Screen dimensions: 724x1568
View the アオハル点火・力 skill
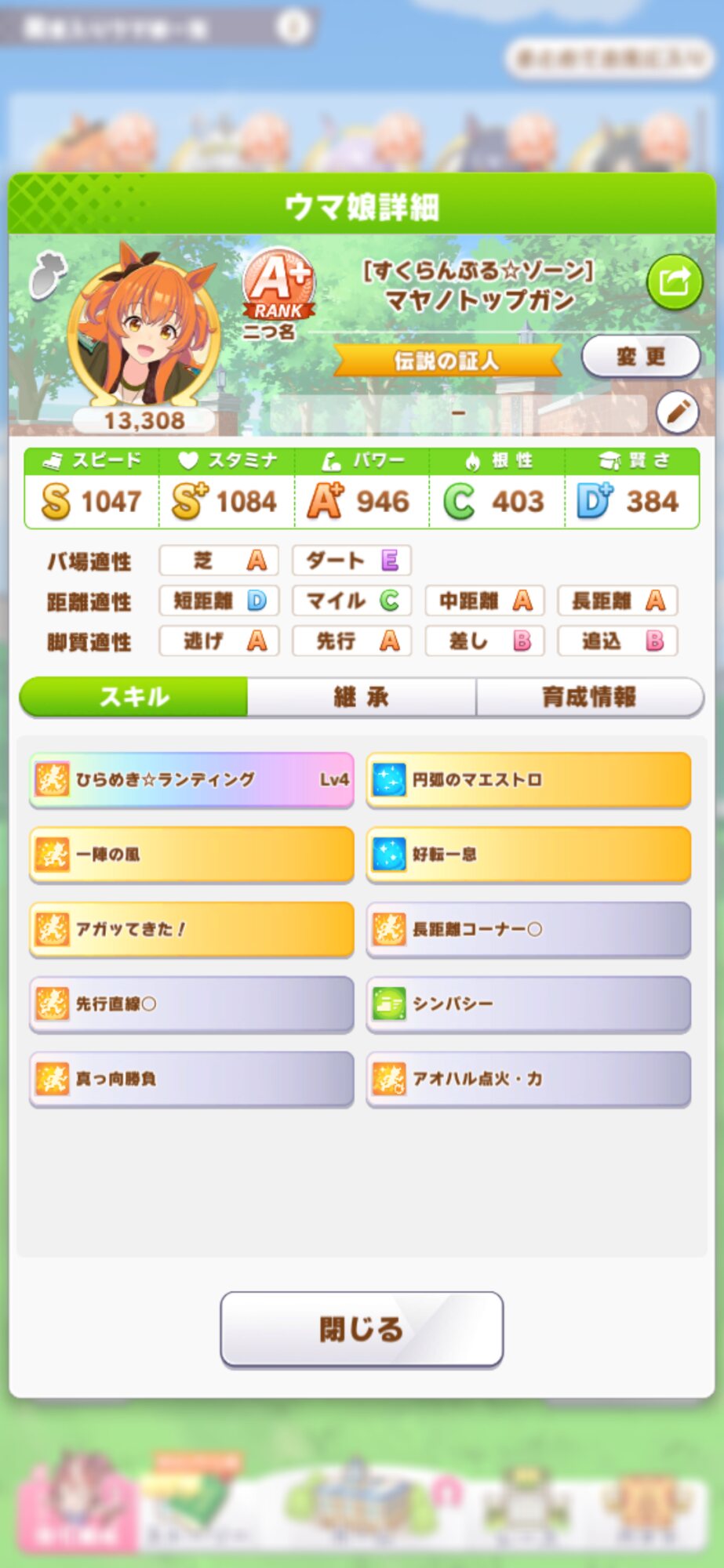[x=528, y=1079]
